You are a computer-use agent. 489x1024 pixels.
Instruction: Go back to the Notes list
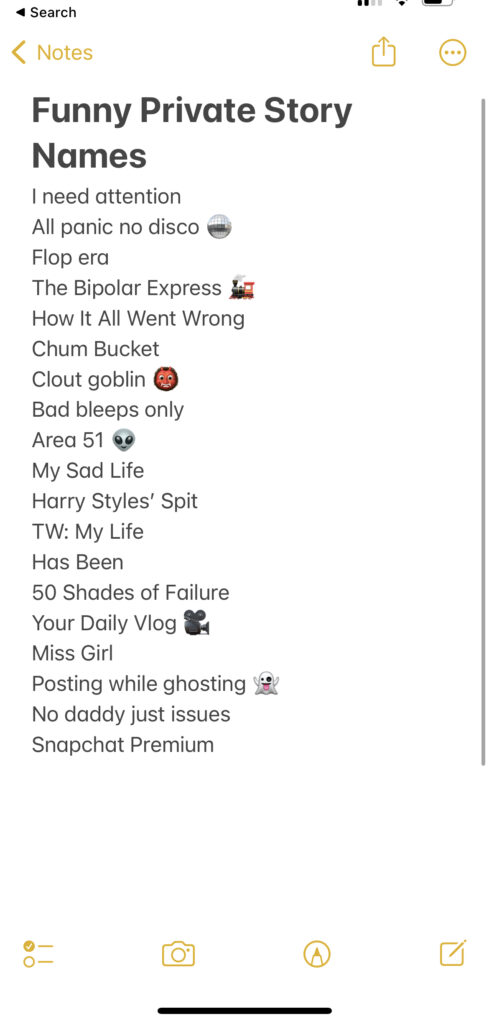point(52,52)
